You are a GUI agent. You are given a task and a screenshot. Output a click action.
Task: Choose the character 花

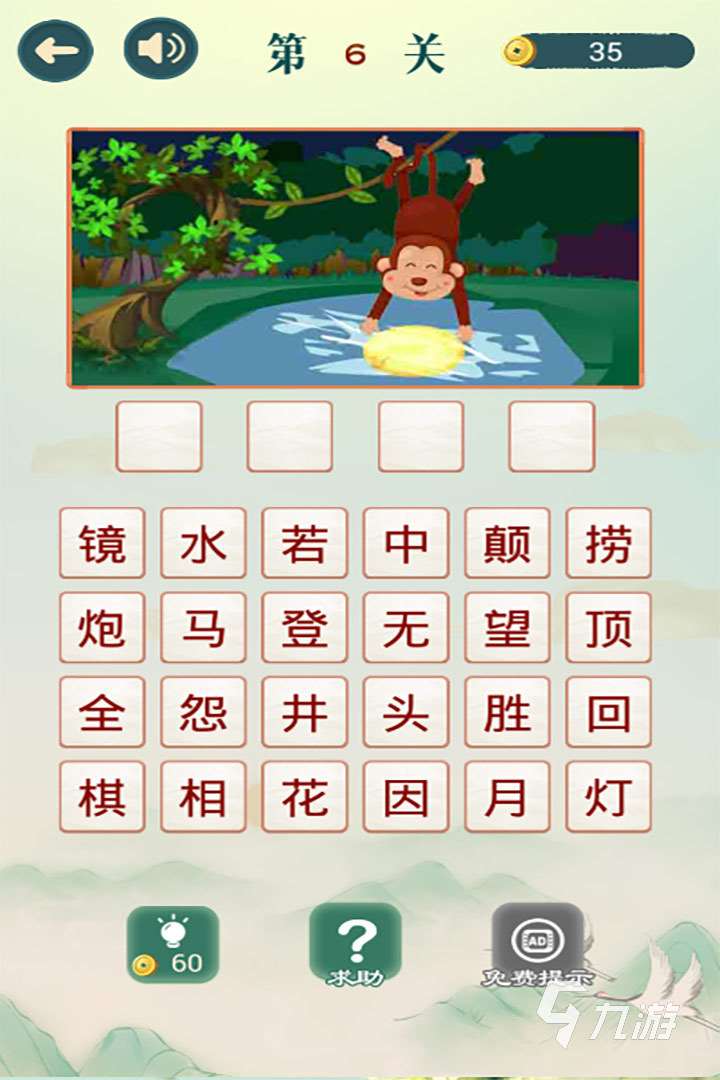point(304,797)
